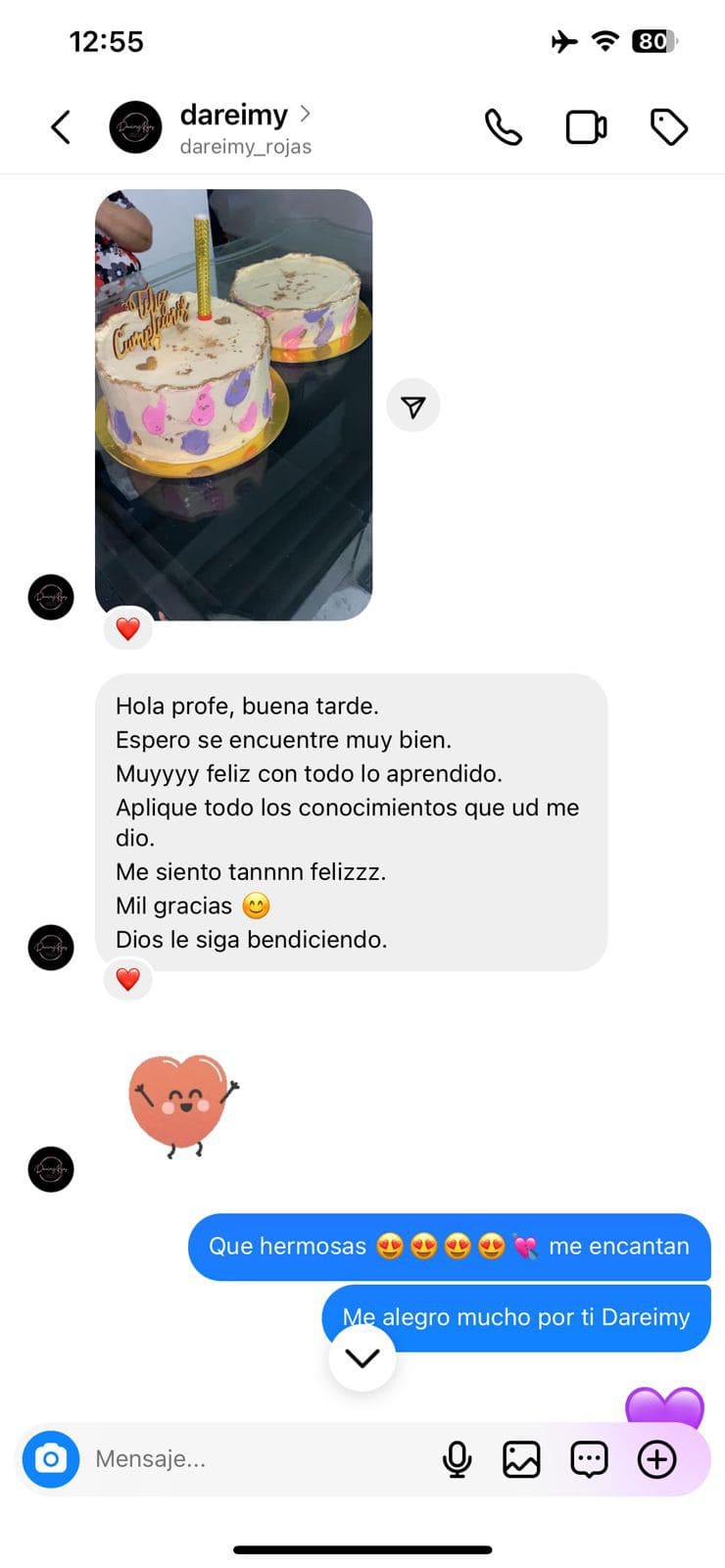Record a voice message with the microphone

tap(457, 1459)
